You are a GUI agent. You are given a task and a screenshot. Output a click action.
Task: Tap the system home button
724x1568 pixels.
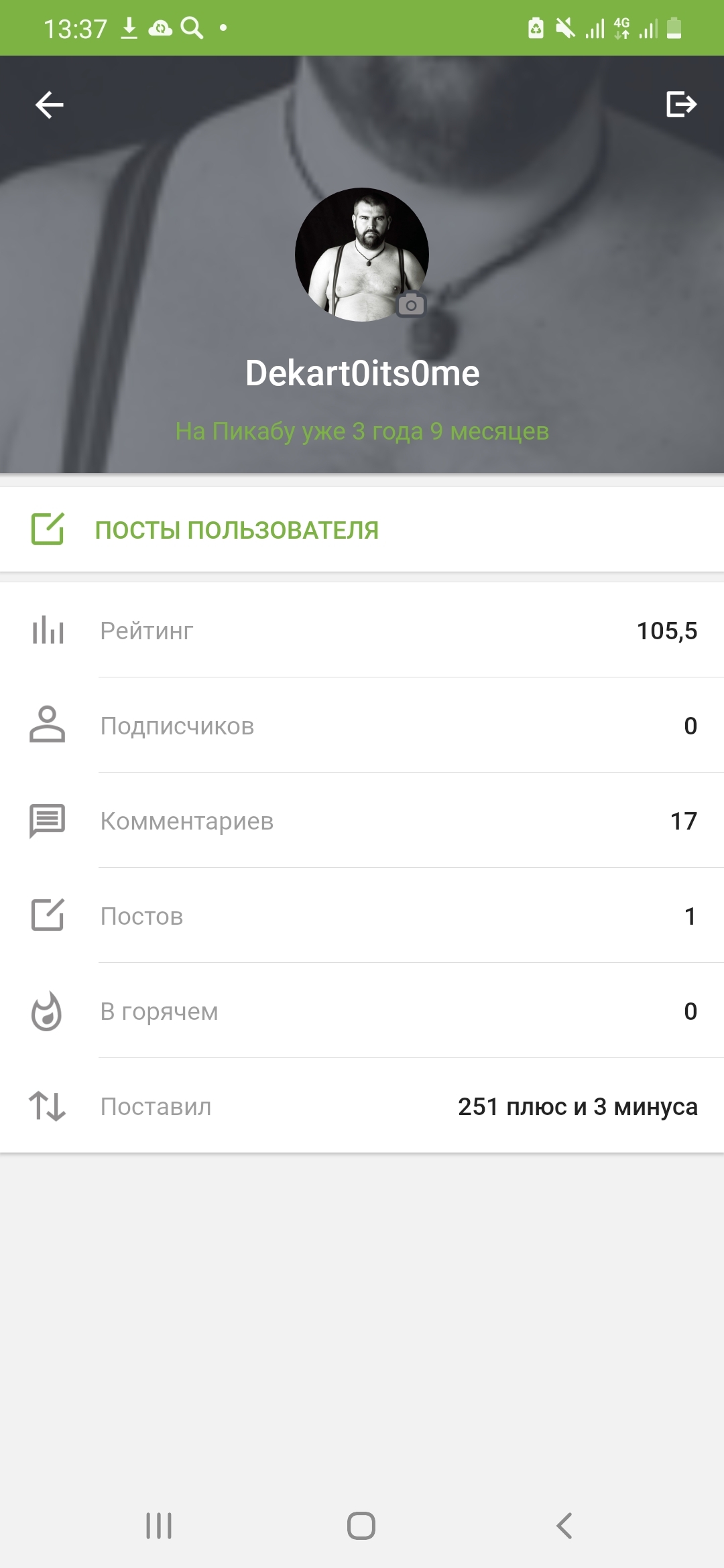[361, 1526]
